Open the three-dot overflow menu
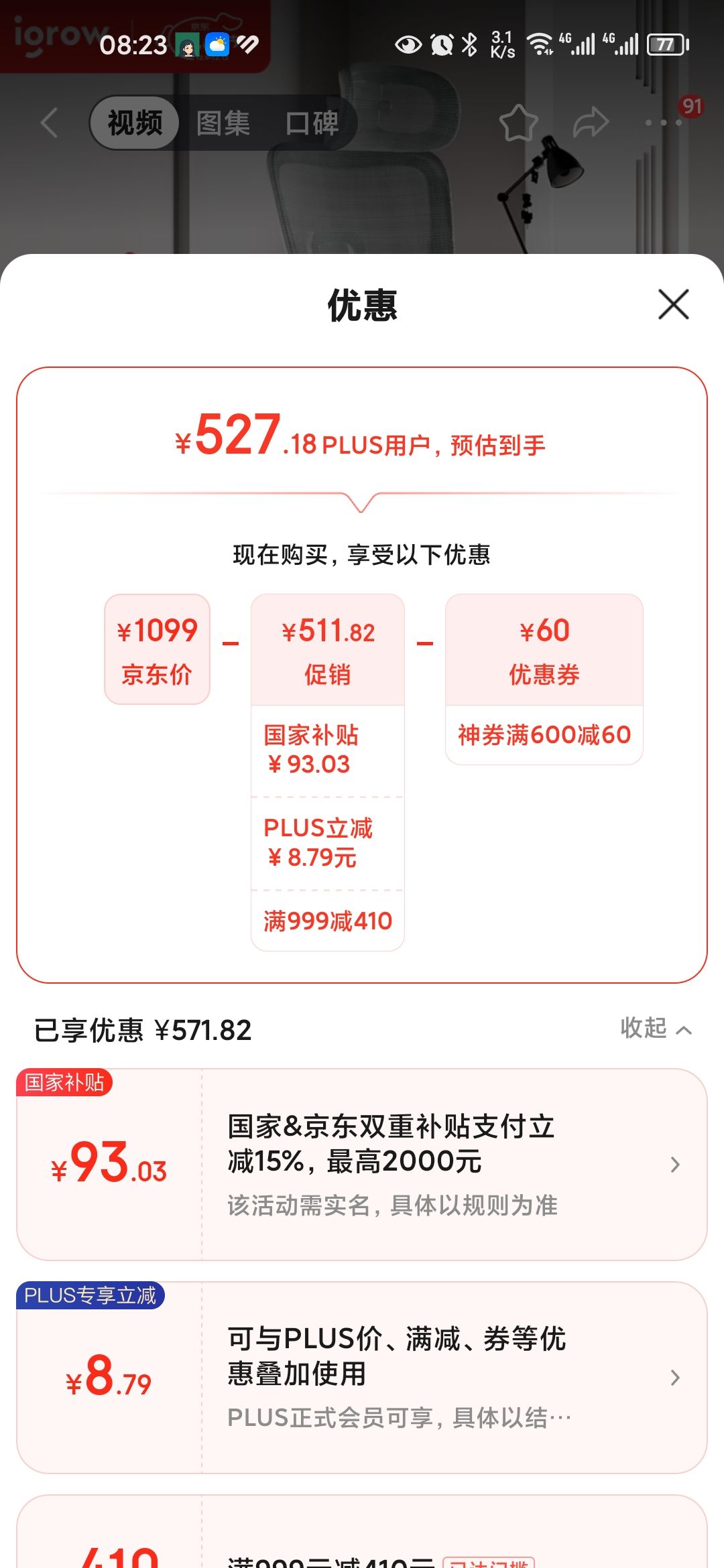Image resolution: width=724 pixels, height=1568 pixels. click(664, 123)
